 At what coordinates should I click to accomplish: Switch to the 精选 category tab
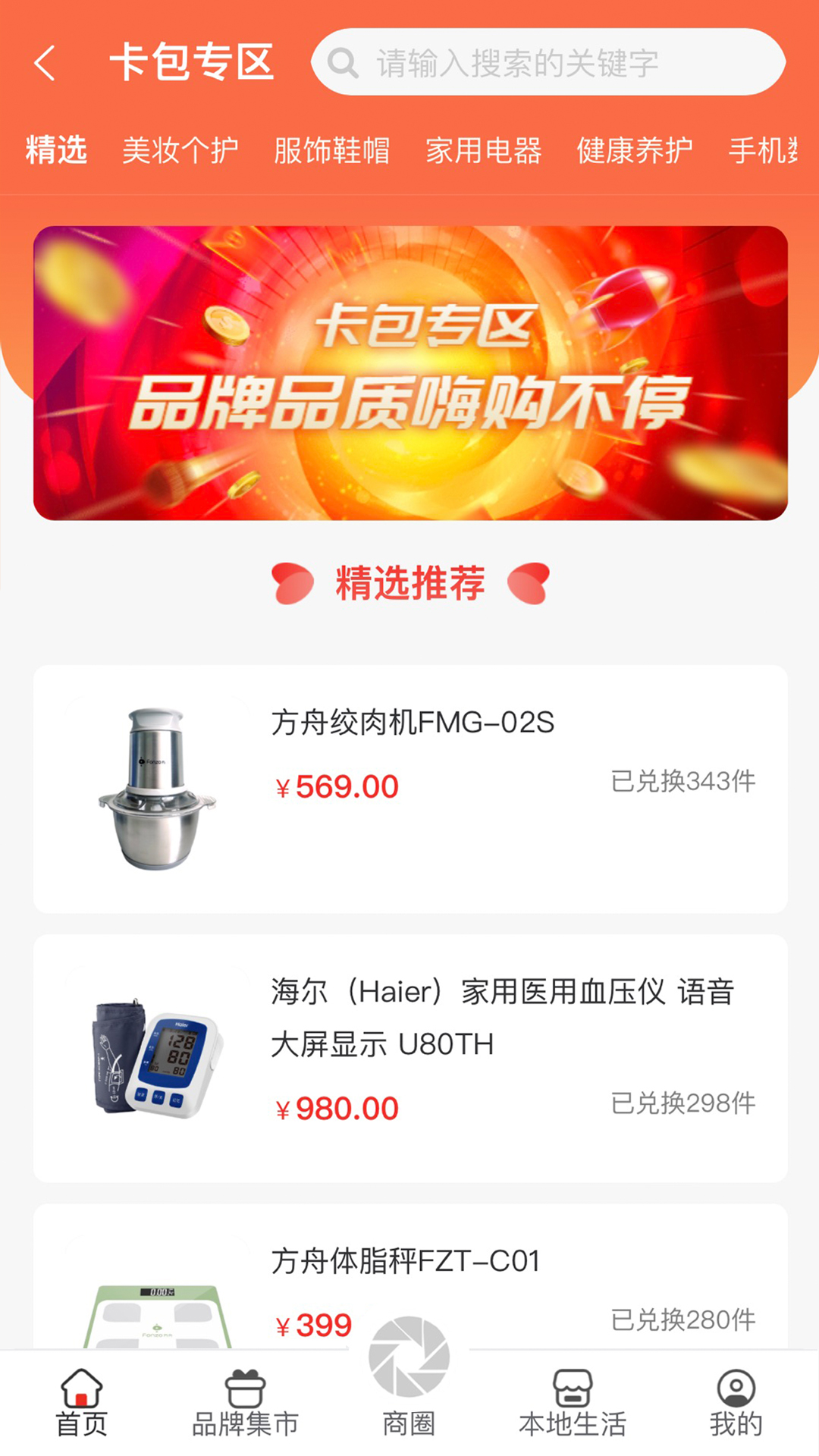coord(56,149)
